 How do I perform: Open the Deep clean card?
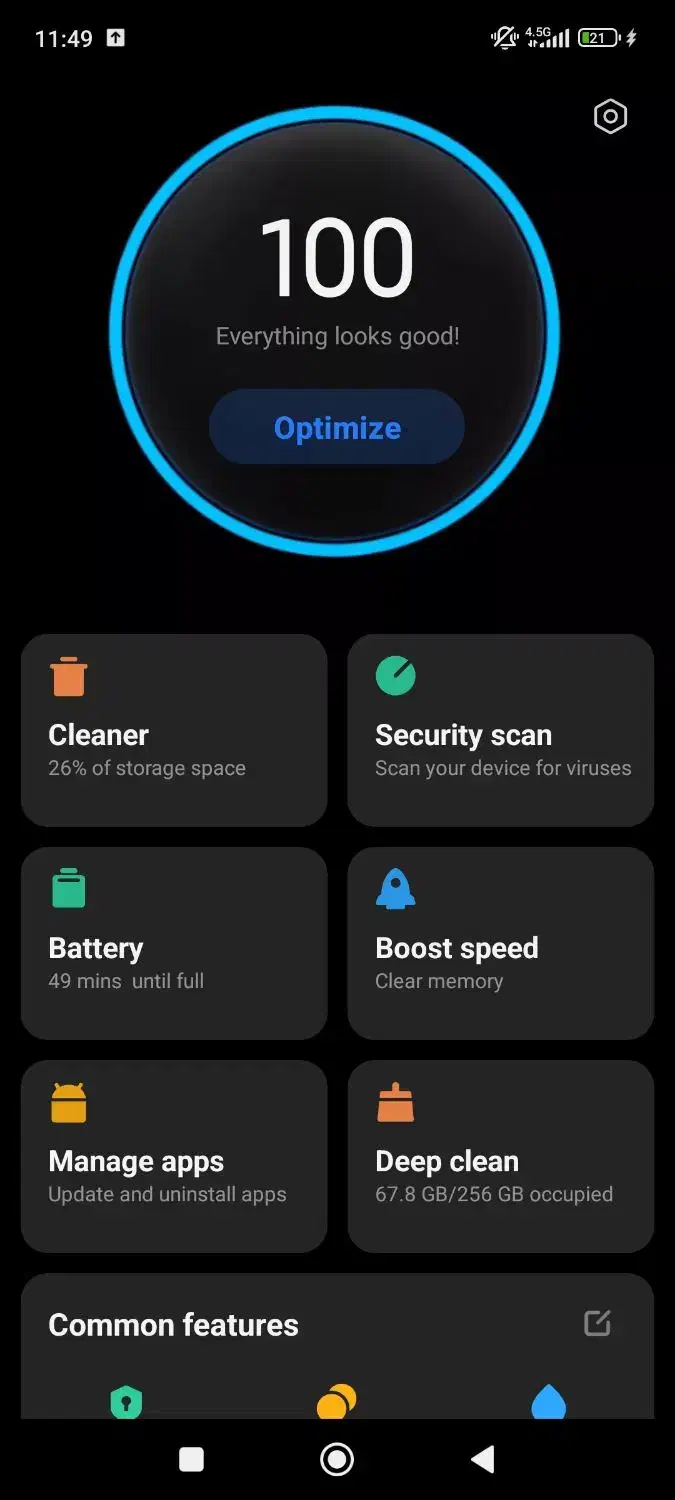pyautogui.click(x=501, y=1156)
